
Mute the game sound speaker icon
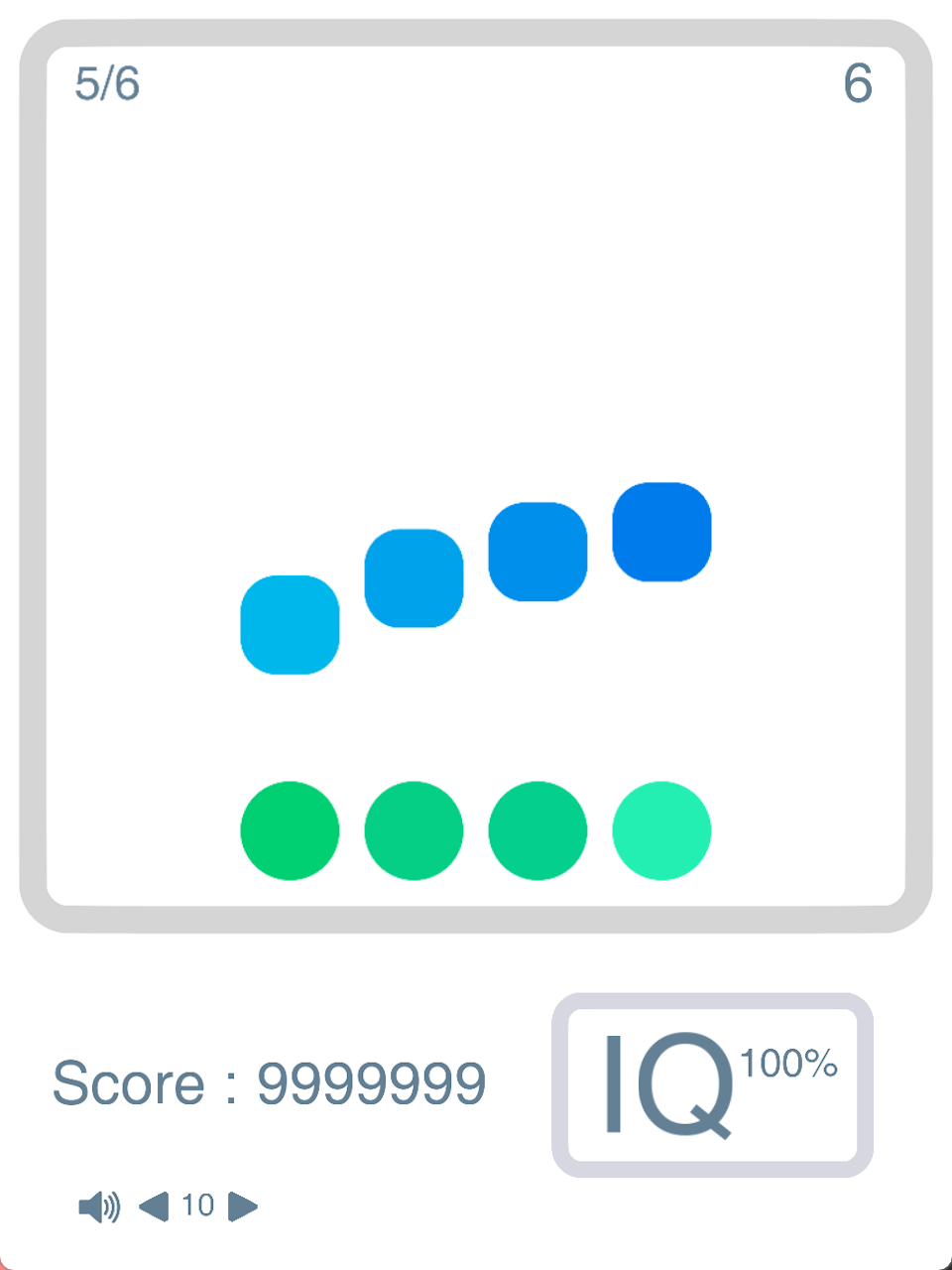tap(98, 1206)
